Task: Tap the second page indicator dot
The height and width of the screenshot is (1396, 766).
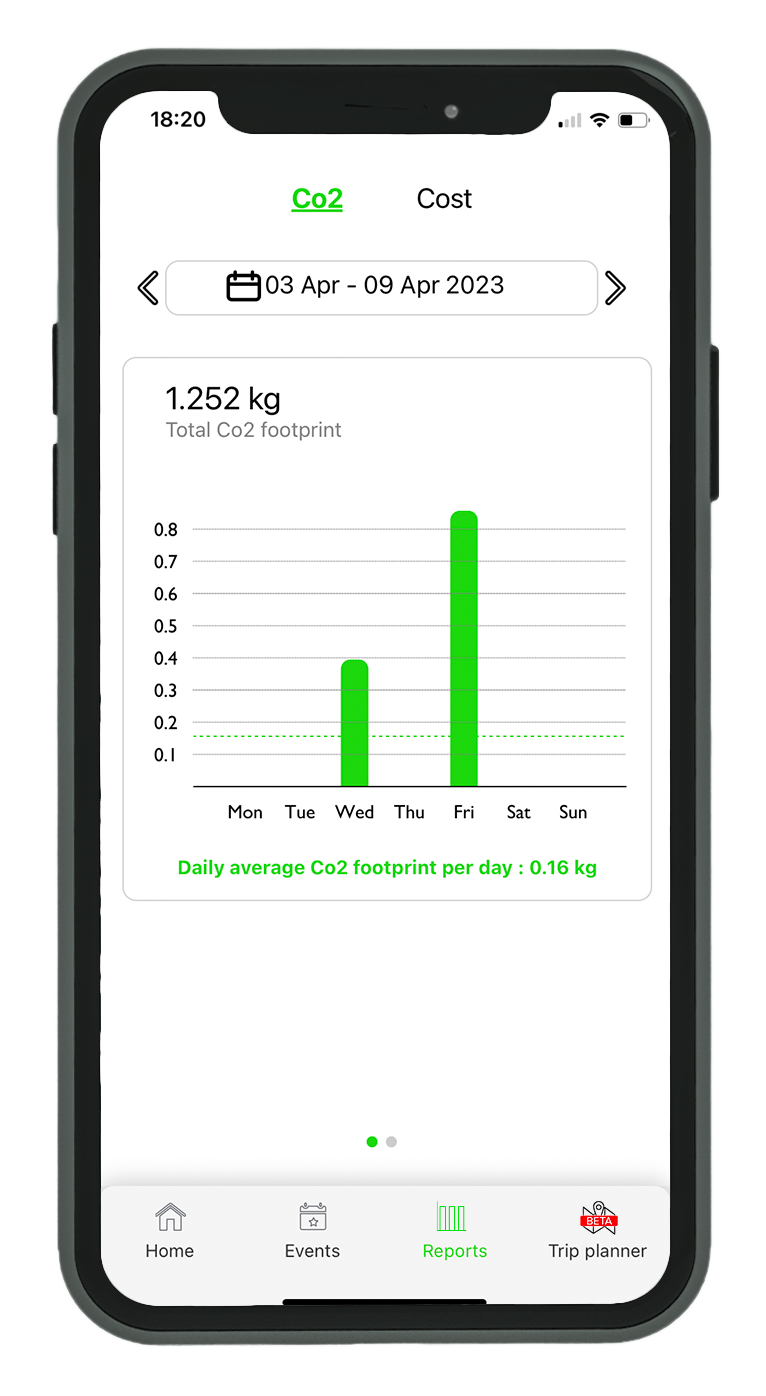Action: tap(391, 1141)
